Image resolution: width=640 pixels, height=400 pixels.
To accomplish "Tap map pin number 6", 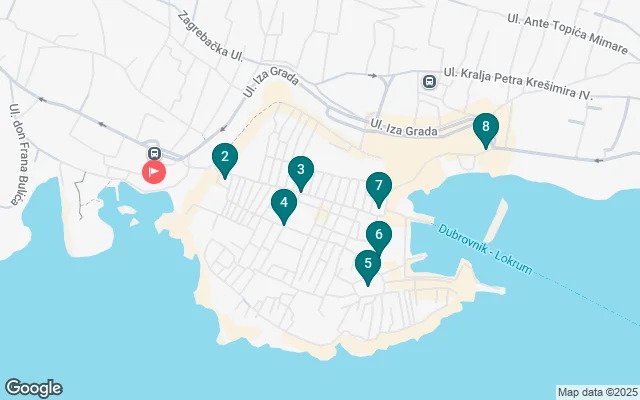I will pos(378,236).
